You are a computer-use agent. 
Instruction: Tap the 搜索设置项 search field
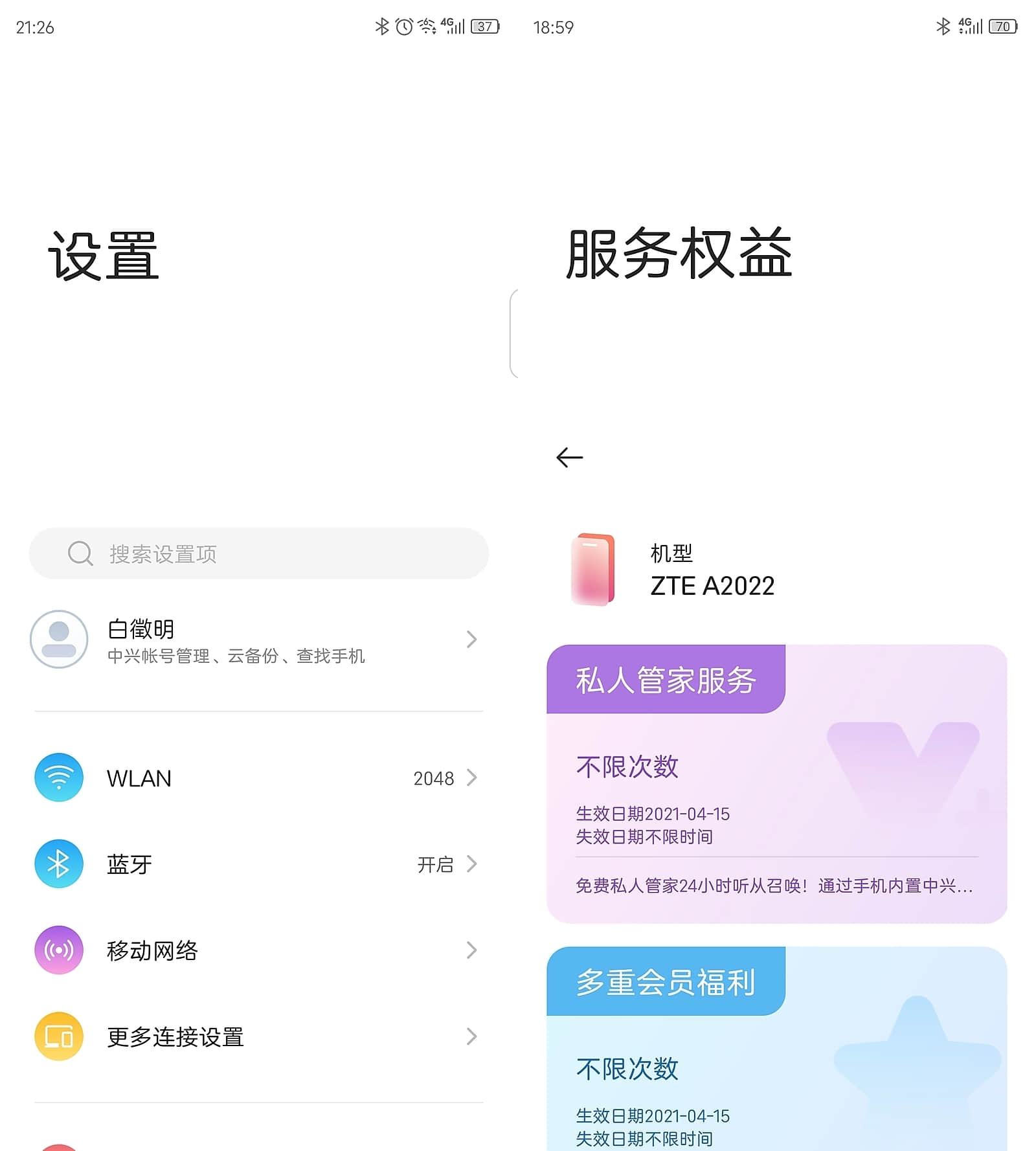coord(259,554)
